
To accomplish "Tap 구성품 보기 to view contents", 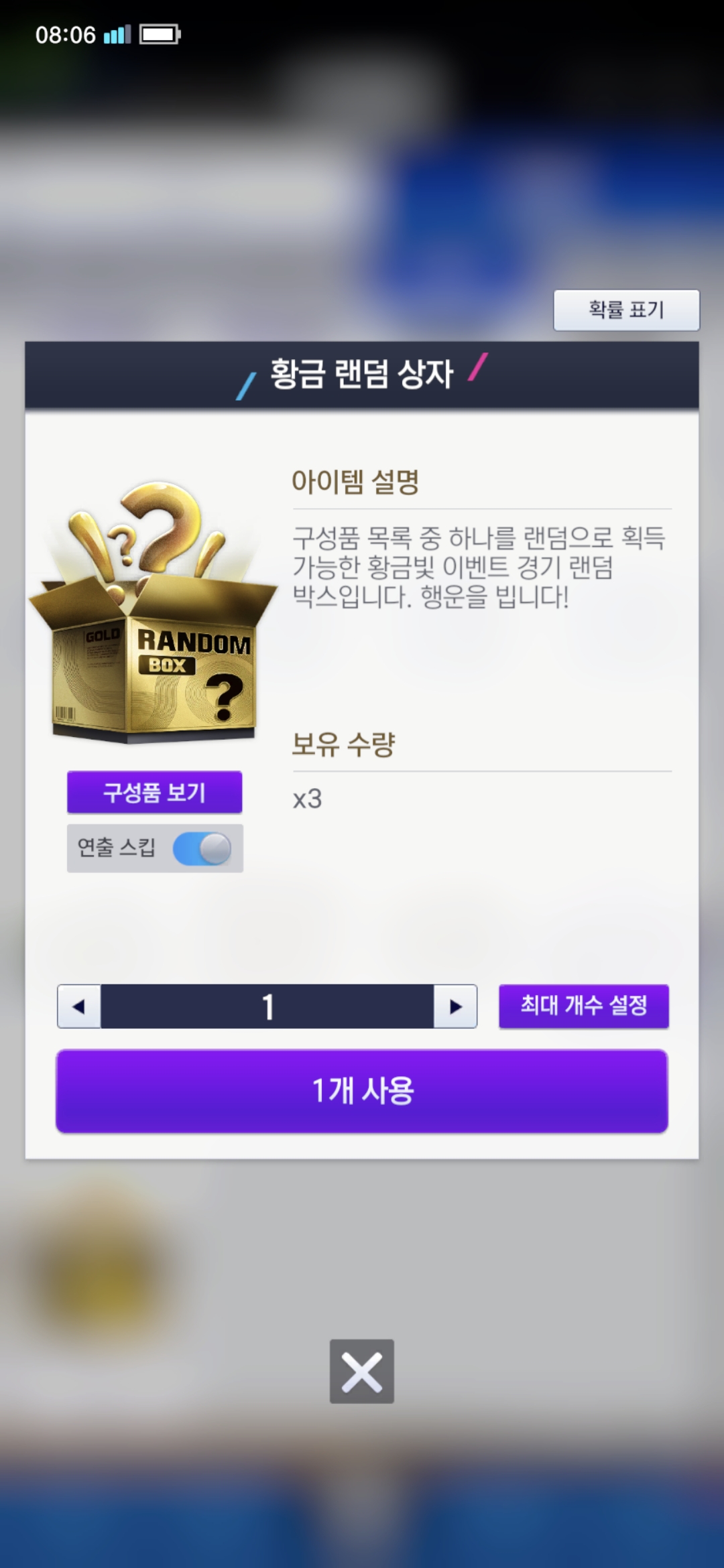I will [x=154, y=792].
